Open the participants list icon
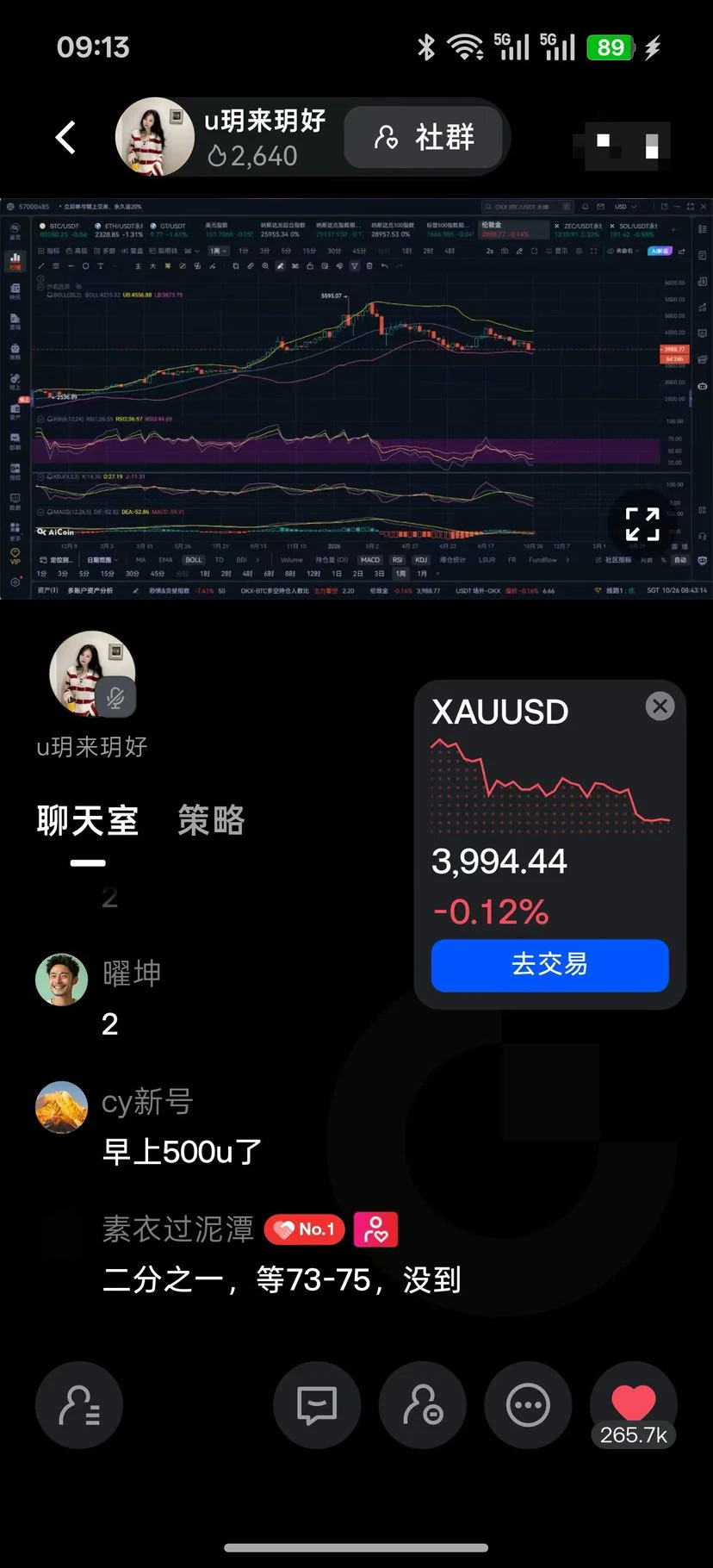The image size is (713, 1568). coord(79,1405)
